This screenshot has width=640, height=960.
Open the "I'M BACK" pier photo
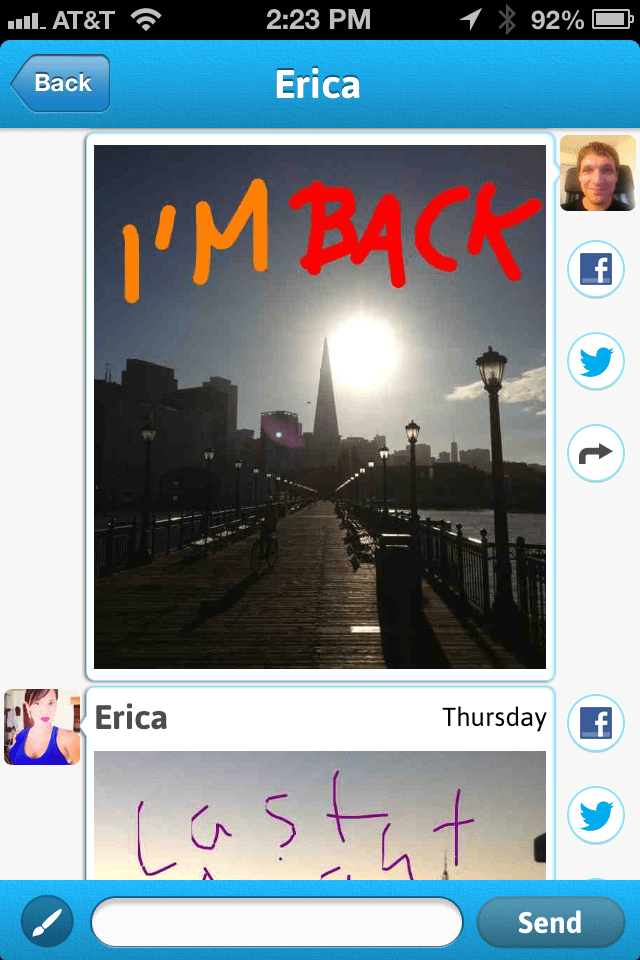click(x=320, y=407)
